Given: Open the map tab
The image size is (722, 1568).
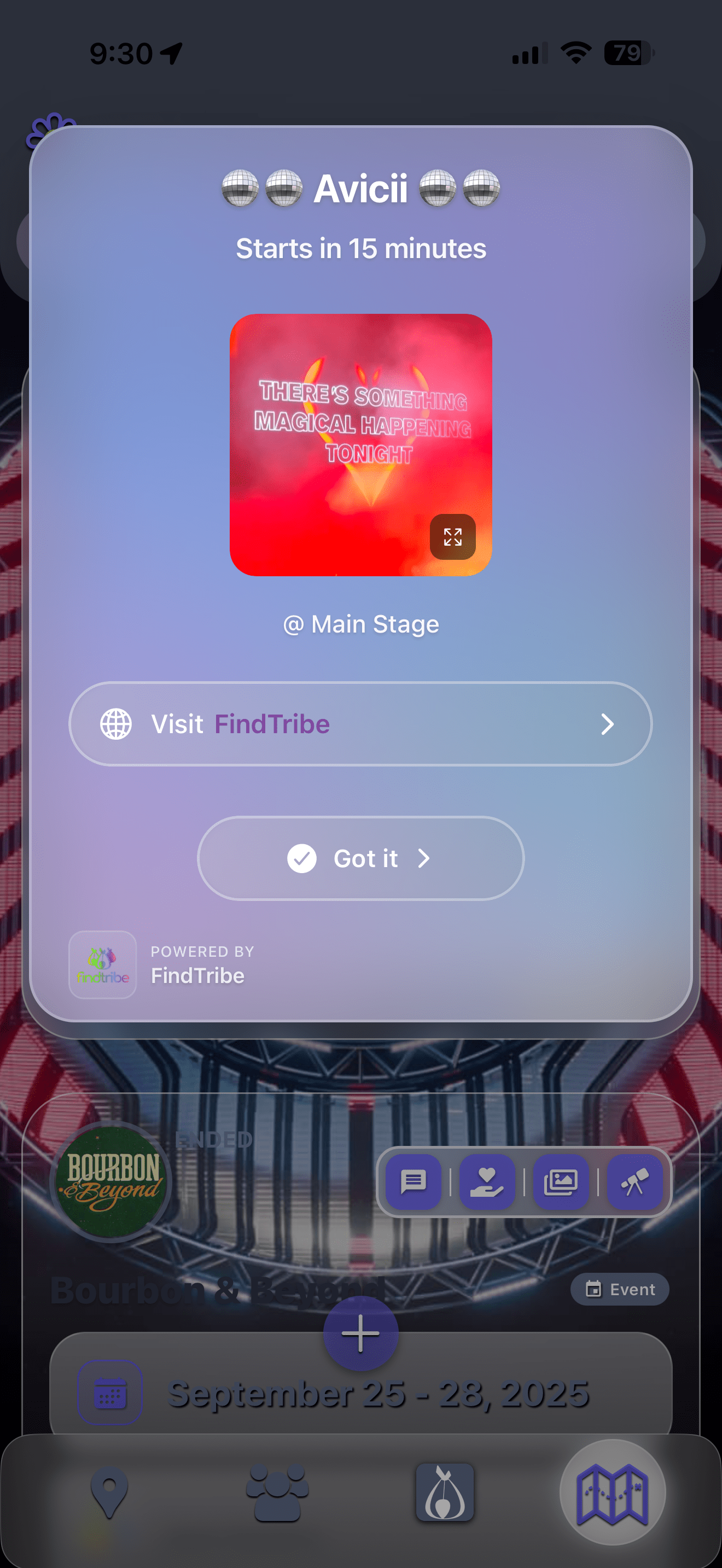Looking at the screenshot, I should pos(613,1493).
